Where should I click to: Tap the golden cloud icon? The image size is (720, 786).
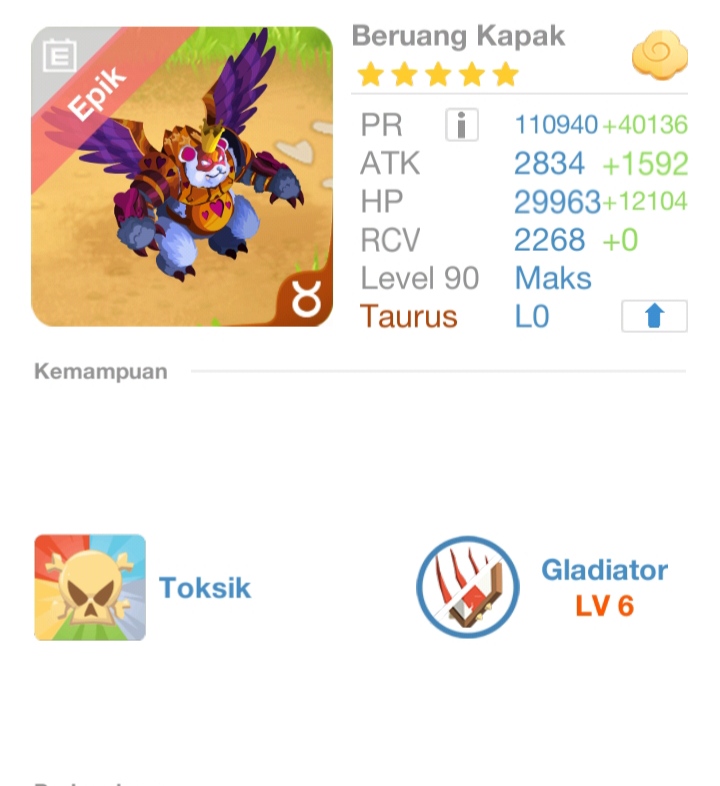(659, 56)
